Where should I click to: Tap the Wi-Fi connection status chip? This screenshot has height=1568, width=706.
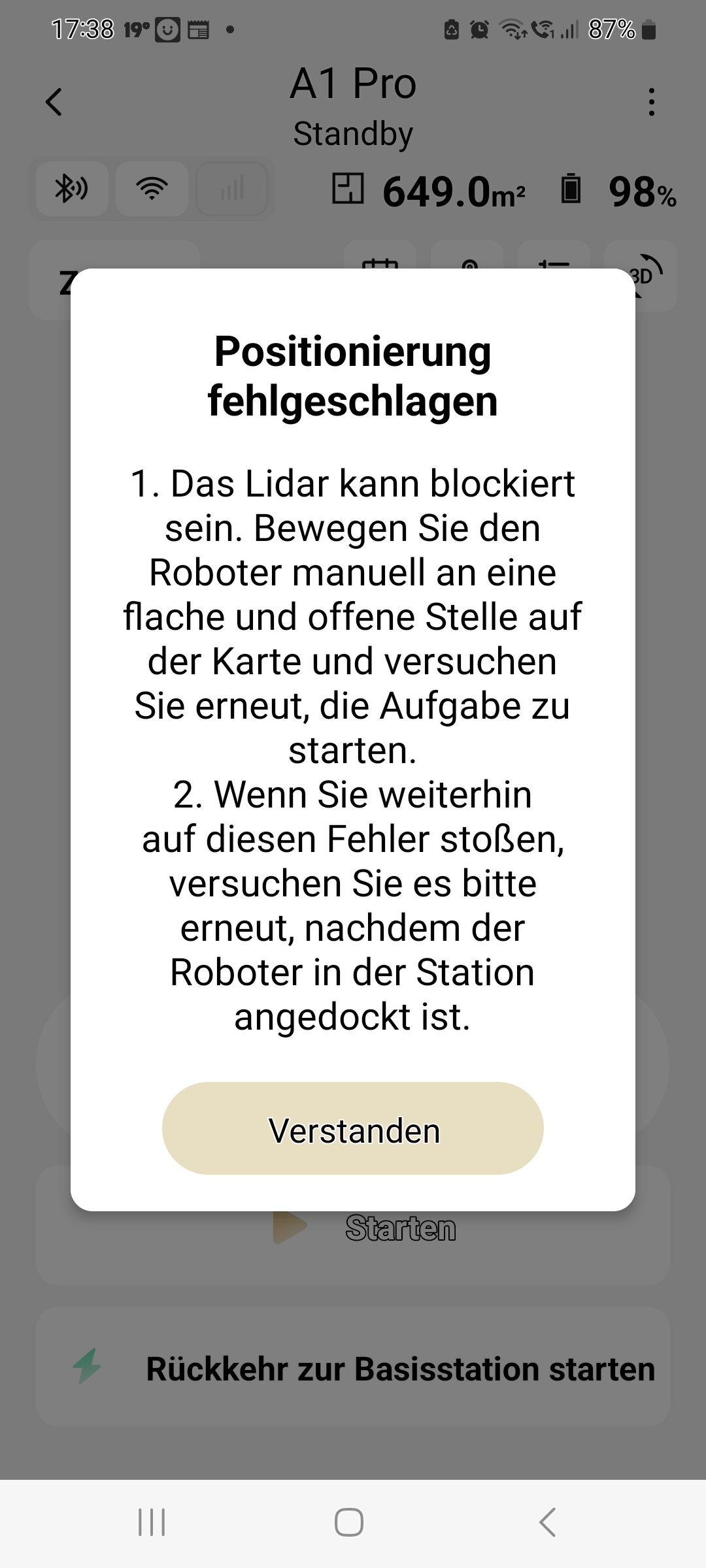tap(152, 189)
